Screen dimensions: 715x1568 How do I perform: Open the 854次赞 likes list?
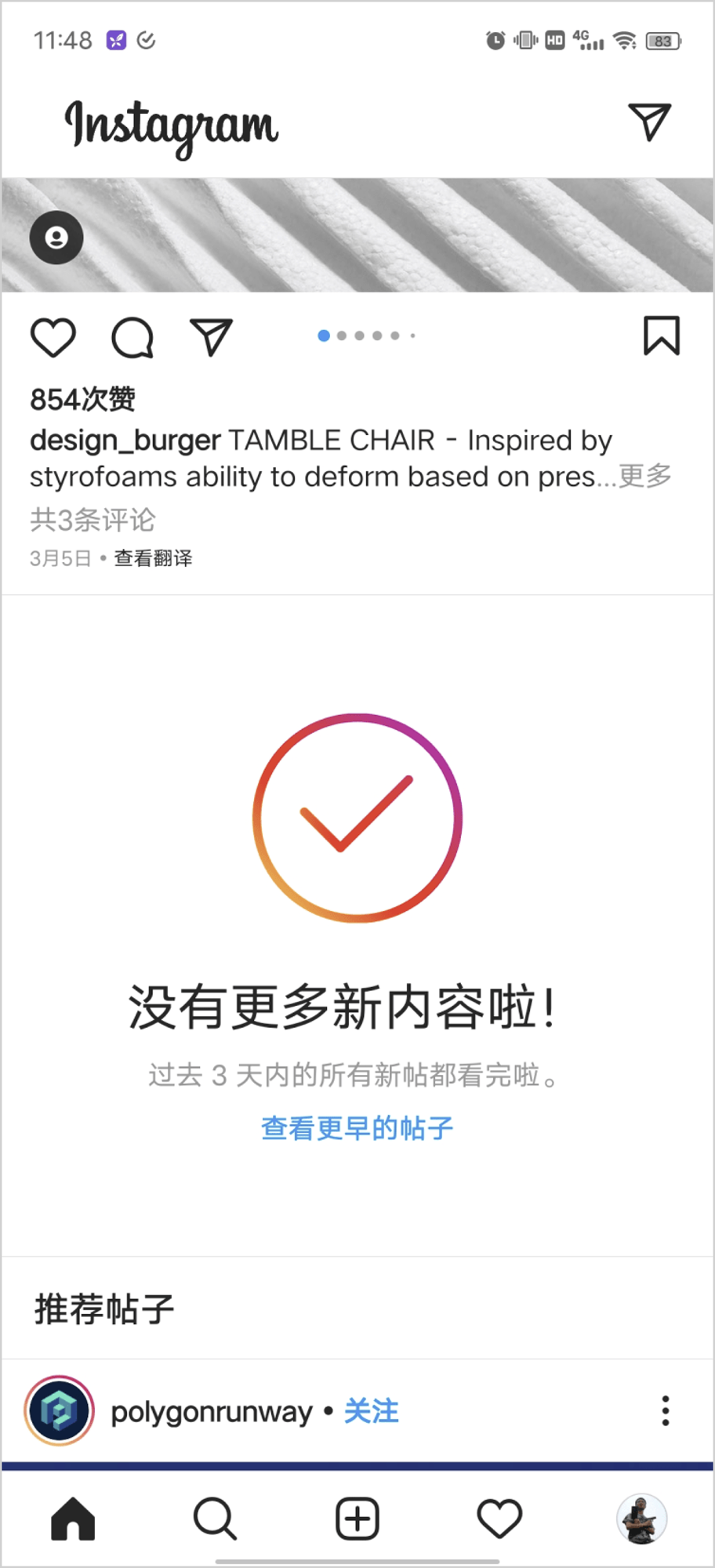click(82, 400)
